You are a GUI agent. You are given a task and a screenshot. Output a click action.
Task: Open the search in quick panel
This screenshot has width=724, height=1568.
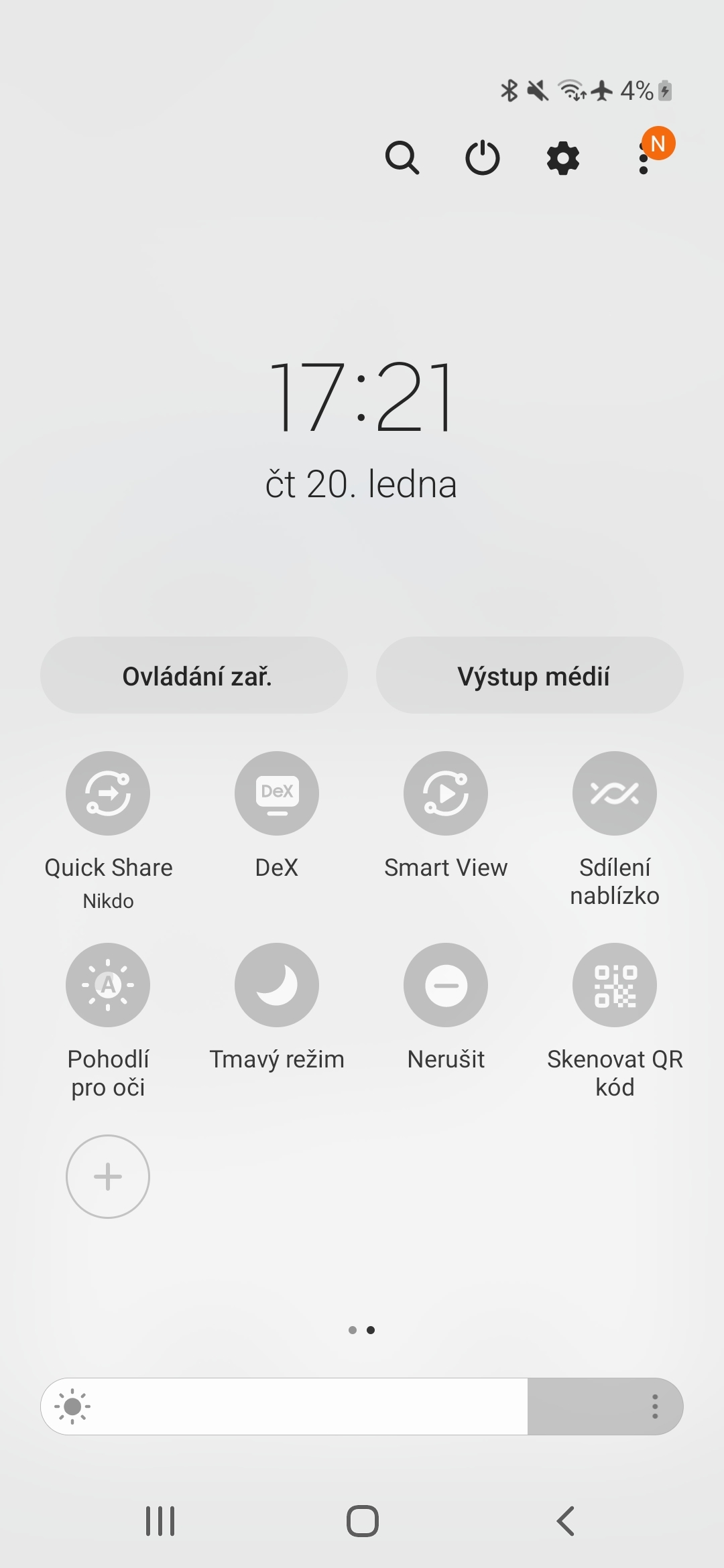[x=403, y=157]
